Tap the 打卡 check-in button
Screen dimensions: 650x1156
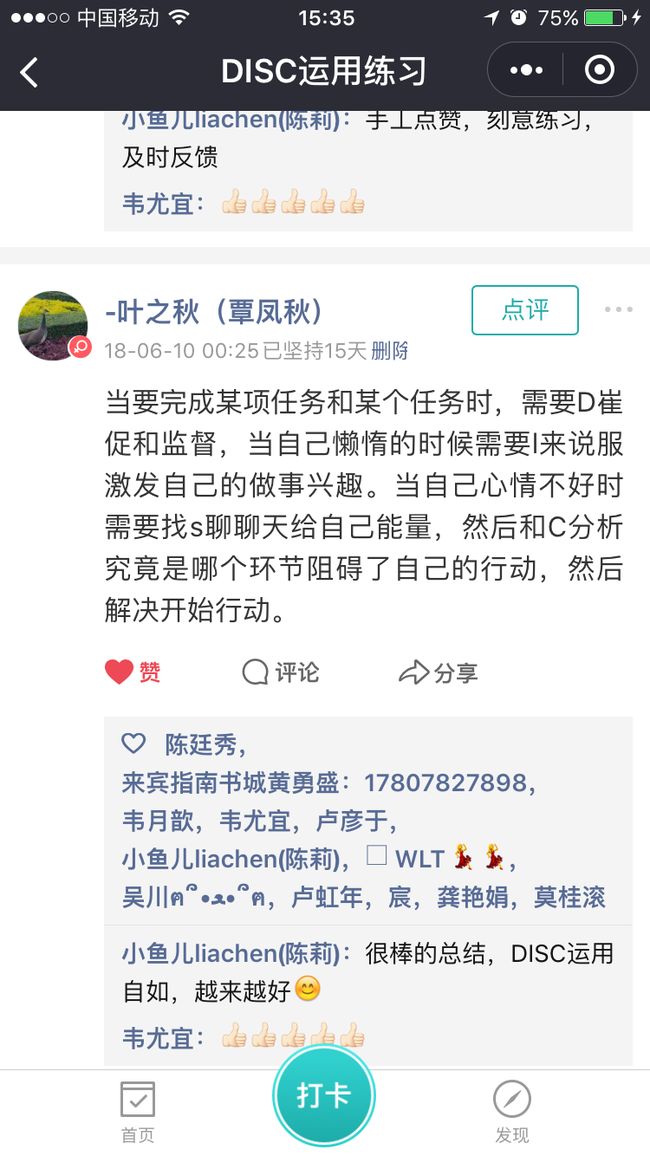click(x=324, y=1096)
